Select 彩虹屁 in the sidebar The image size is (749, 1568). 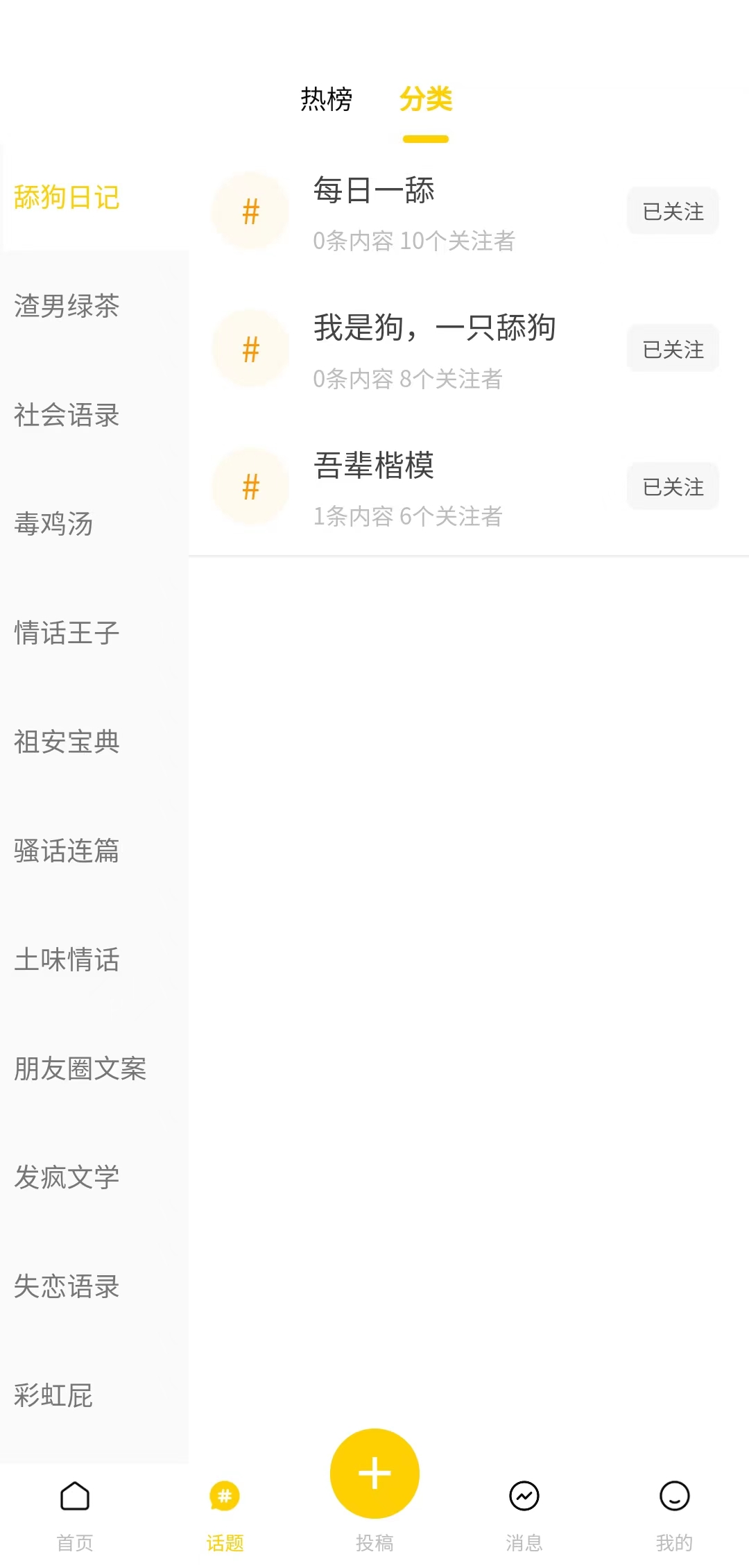[53, 1395]
